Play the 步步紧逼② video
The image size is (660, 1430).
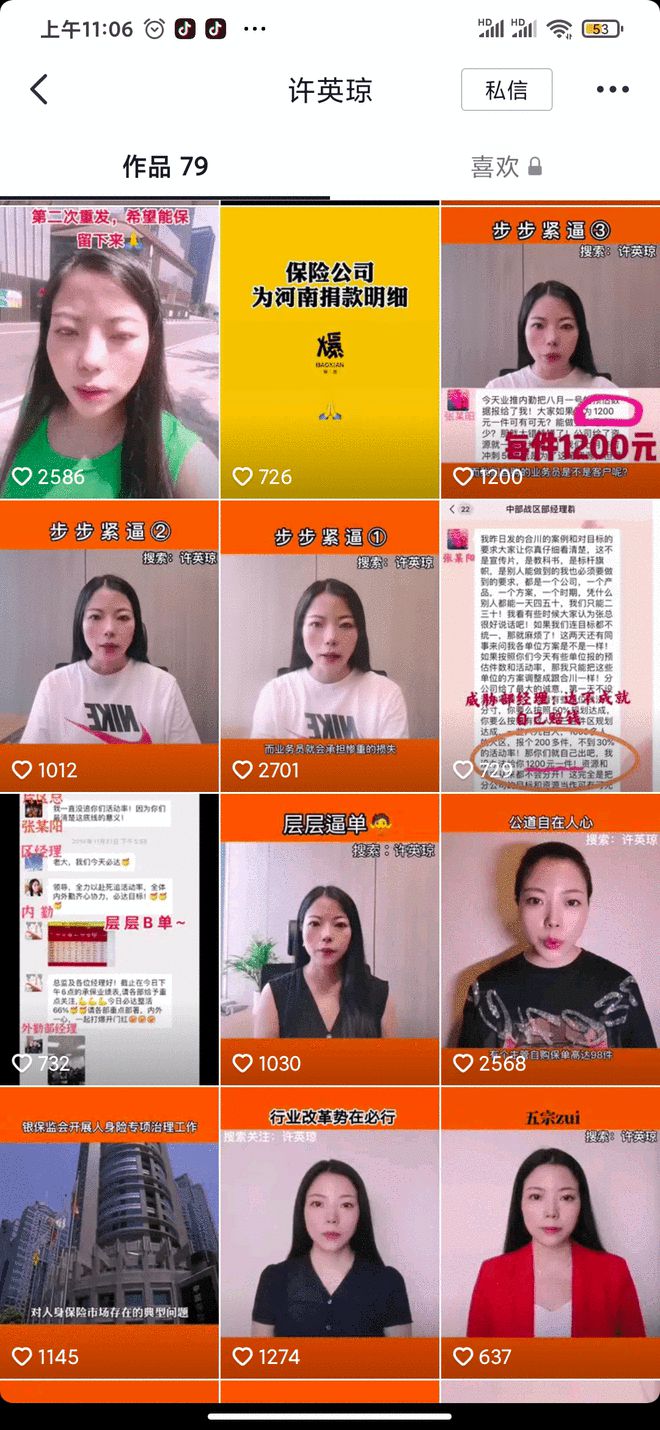tap(109, 645)
